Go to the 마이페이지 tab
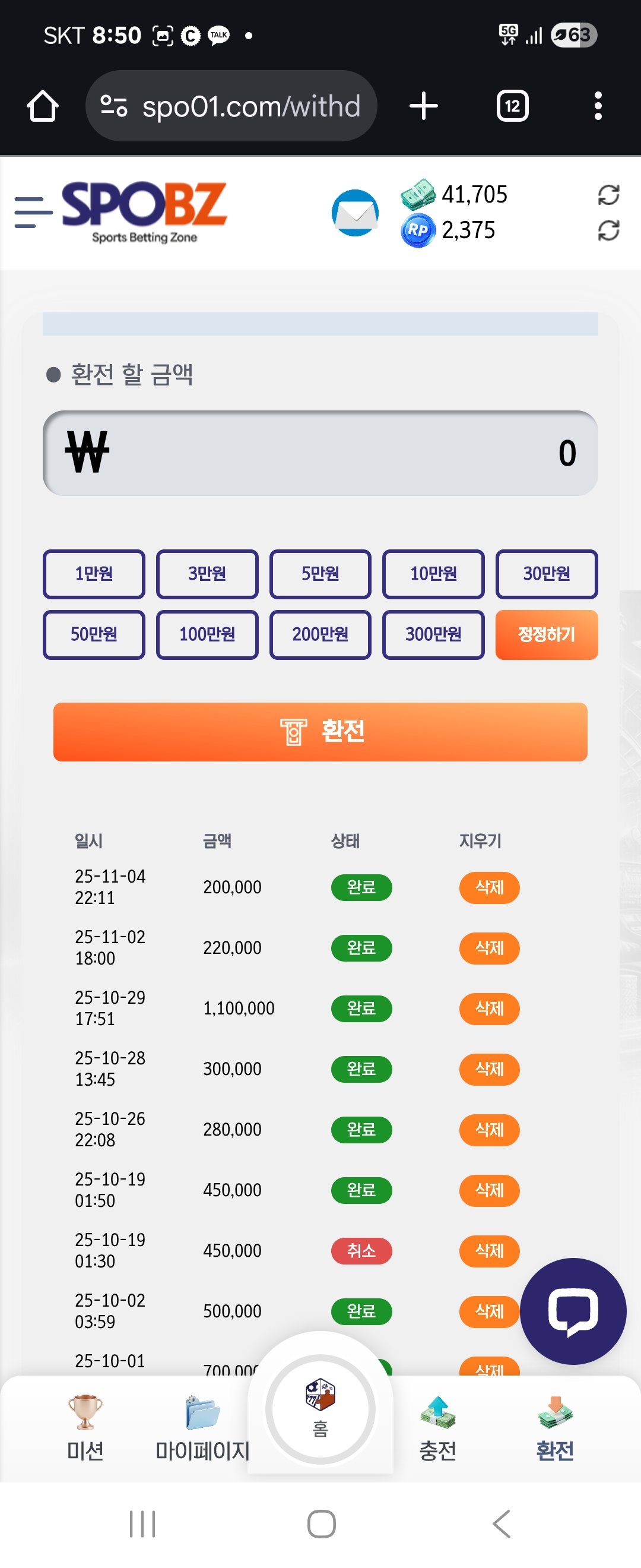The width and height of the screenshot is (641, 1568). [202, 1428]
